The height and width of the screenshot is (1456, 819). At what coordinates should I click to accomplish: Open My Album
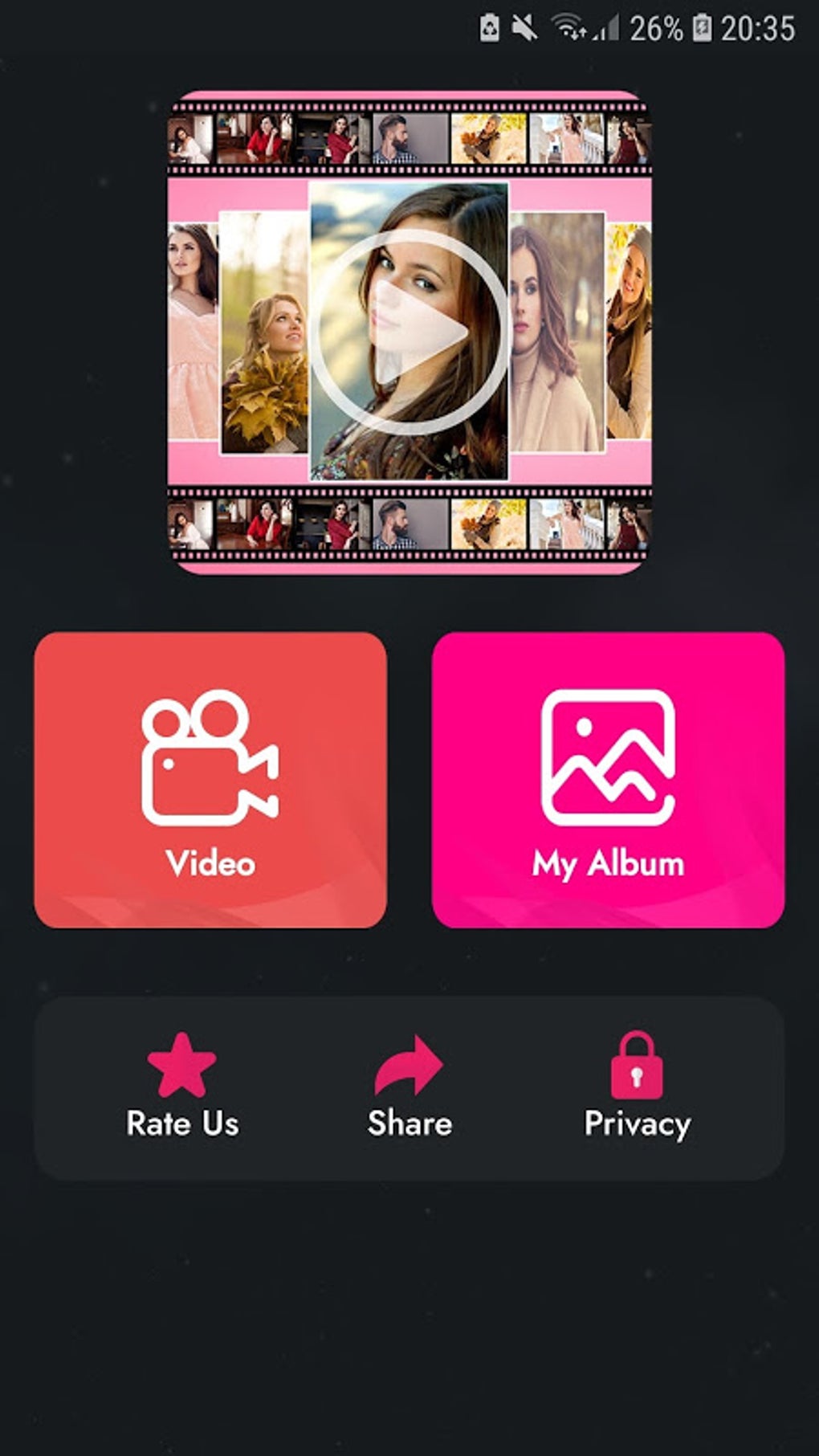pos(608,780)
